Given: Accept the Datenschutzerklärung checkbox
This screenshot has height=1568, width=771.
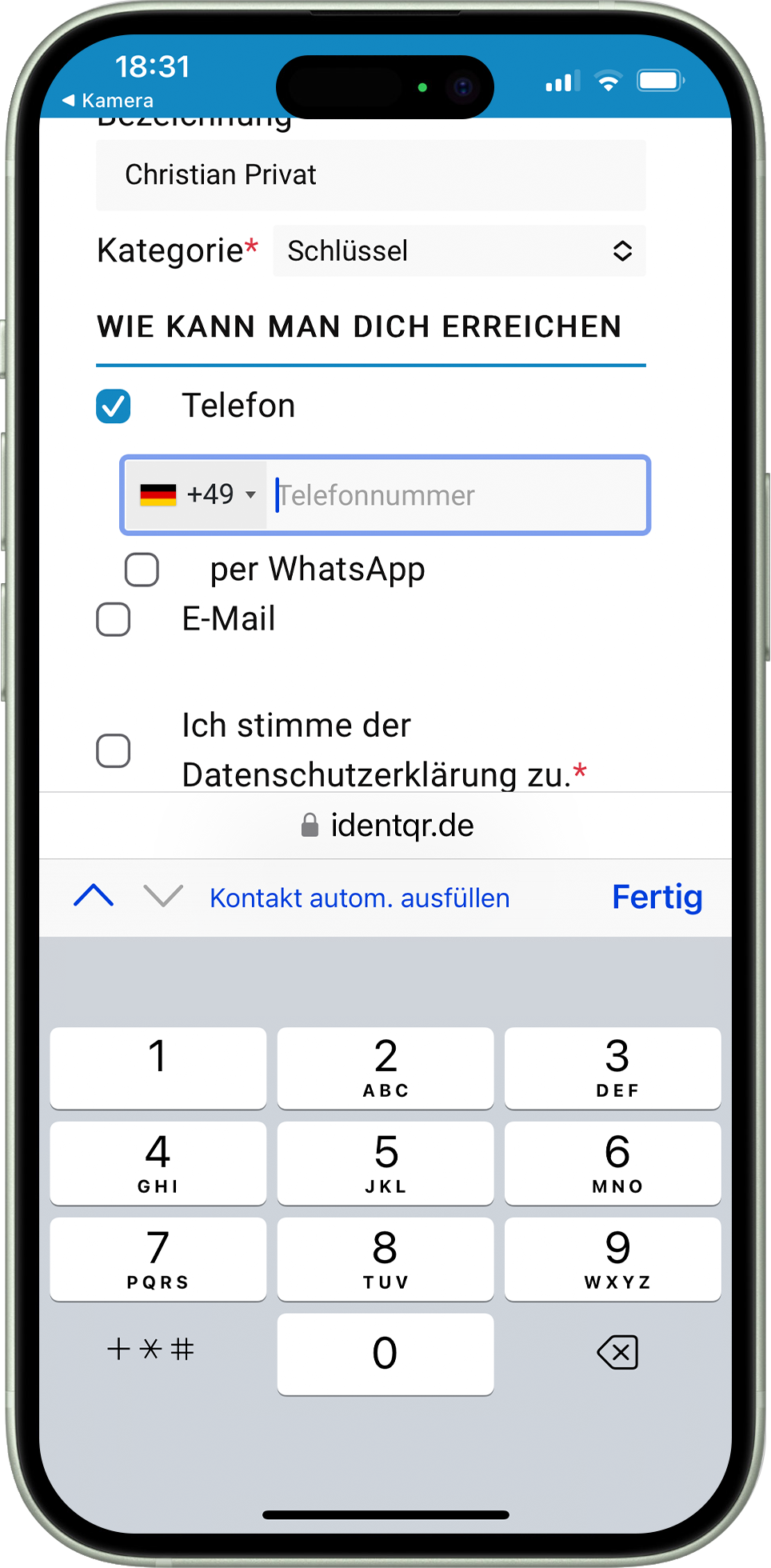Looking at the screenshot, I should point(114,751).
